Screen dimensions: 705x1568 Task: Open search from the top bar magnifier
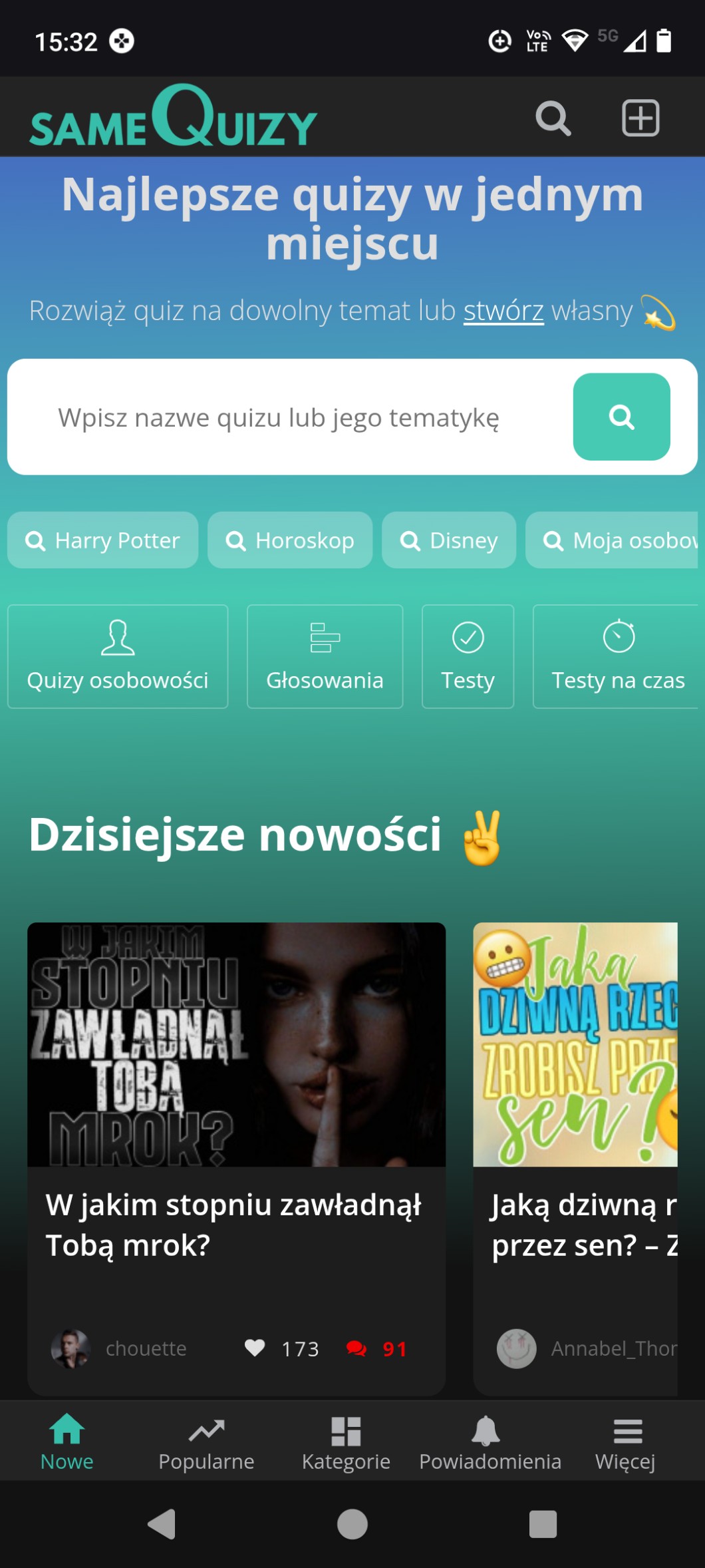click(x=553, y=118)
